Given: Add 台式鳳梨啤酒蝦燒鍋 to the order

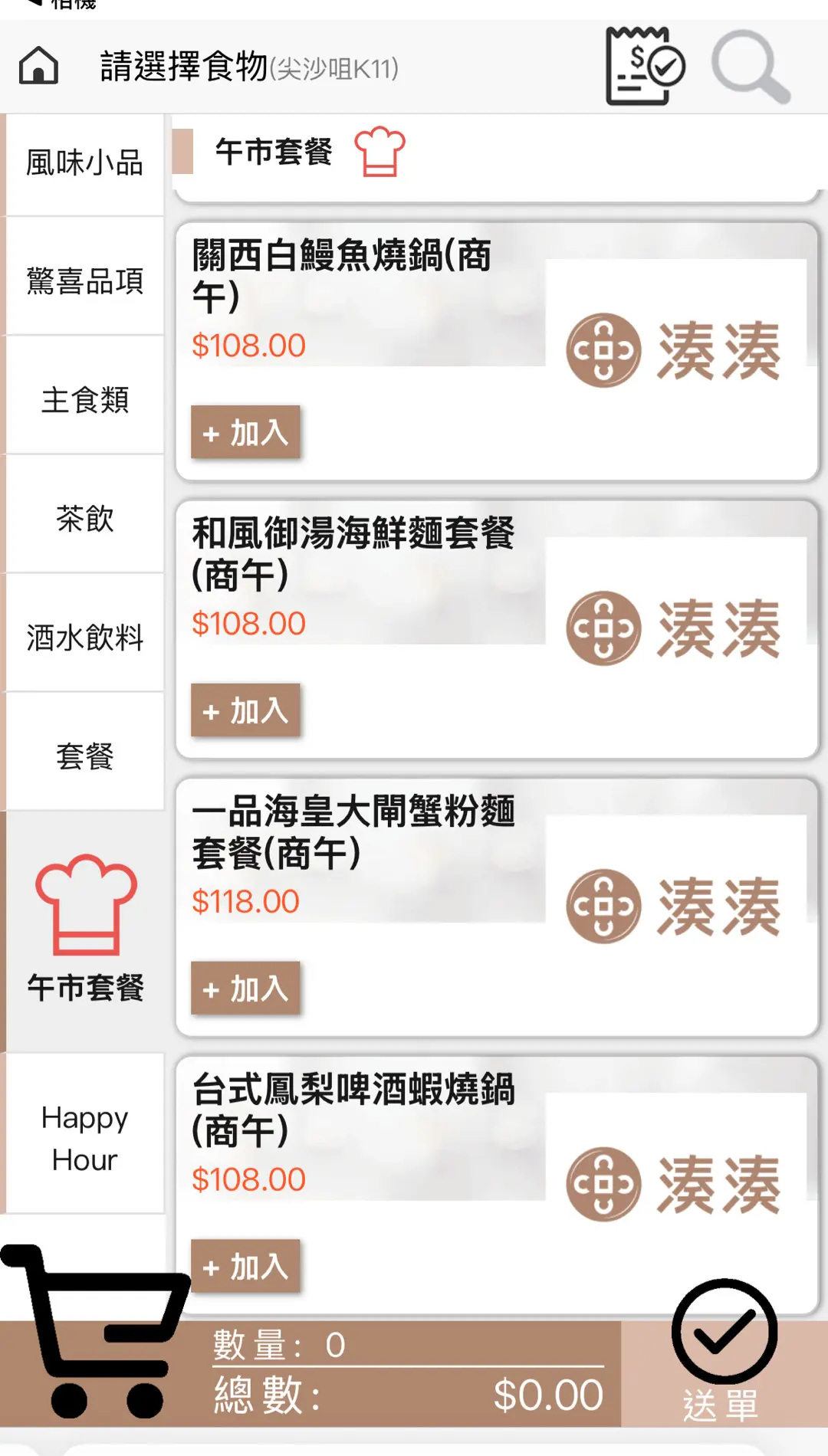Looking at the screenshot, I should pos(245,1267).
